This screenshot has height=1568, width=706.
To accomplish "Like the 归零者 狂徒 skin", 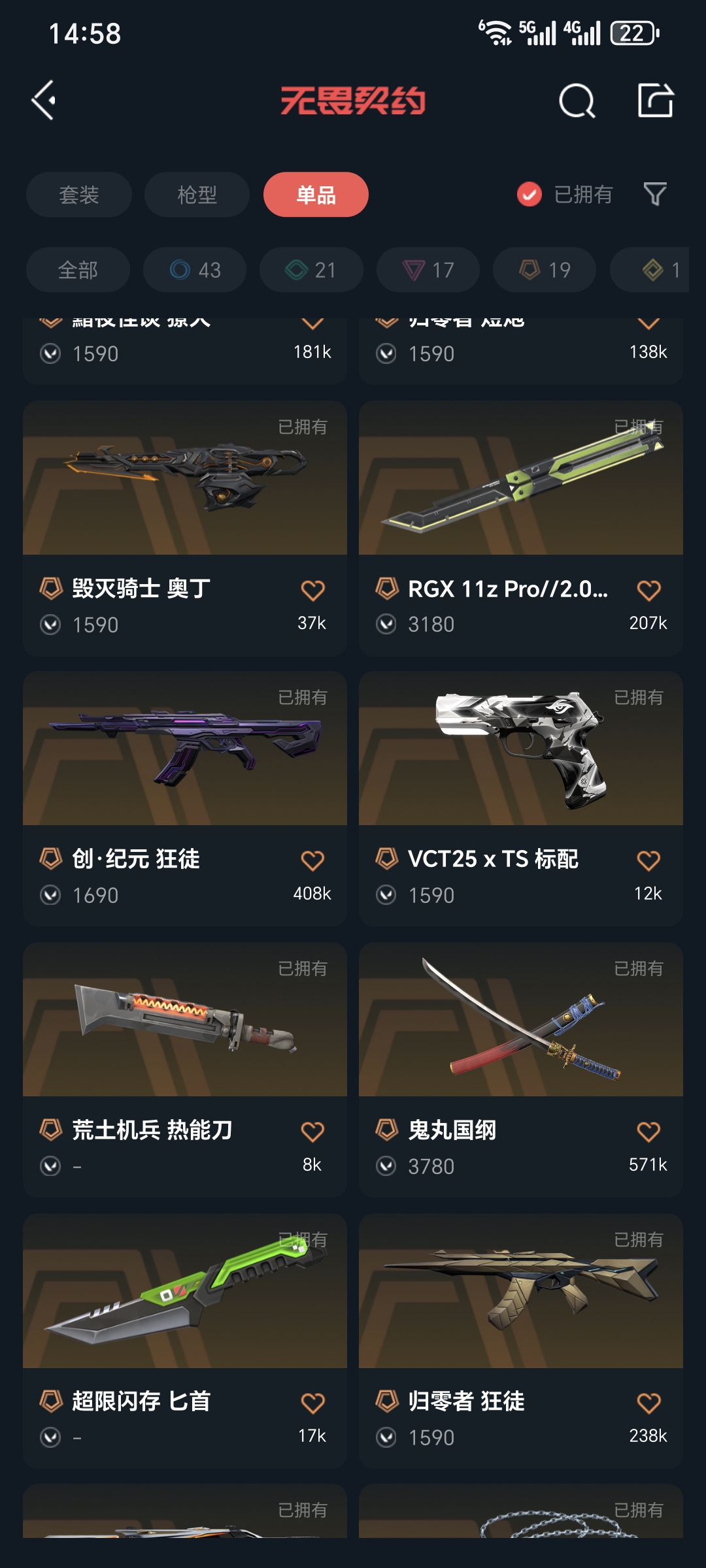I will (648, 1403).
